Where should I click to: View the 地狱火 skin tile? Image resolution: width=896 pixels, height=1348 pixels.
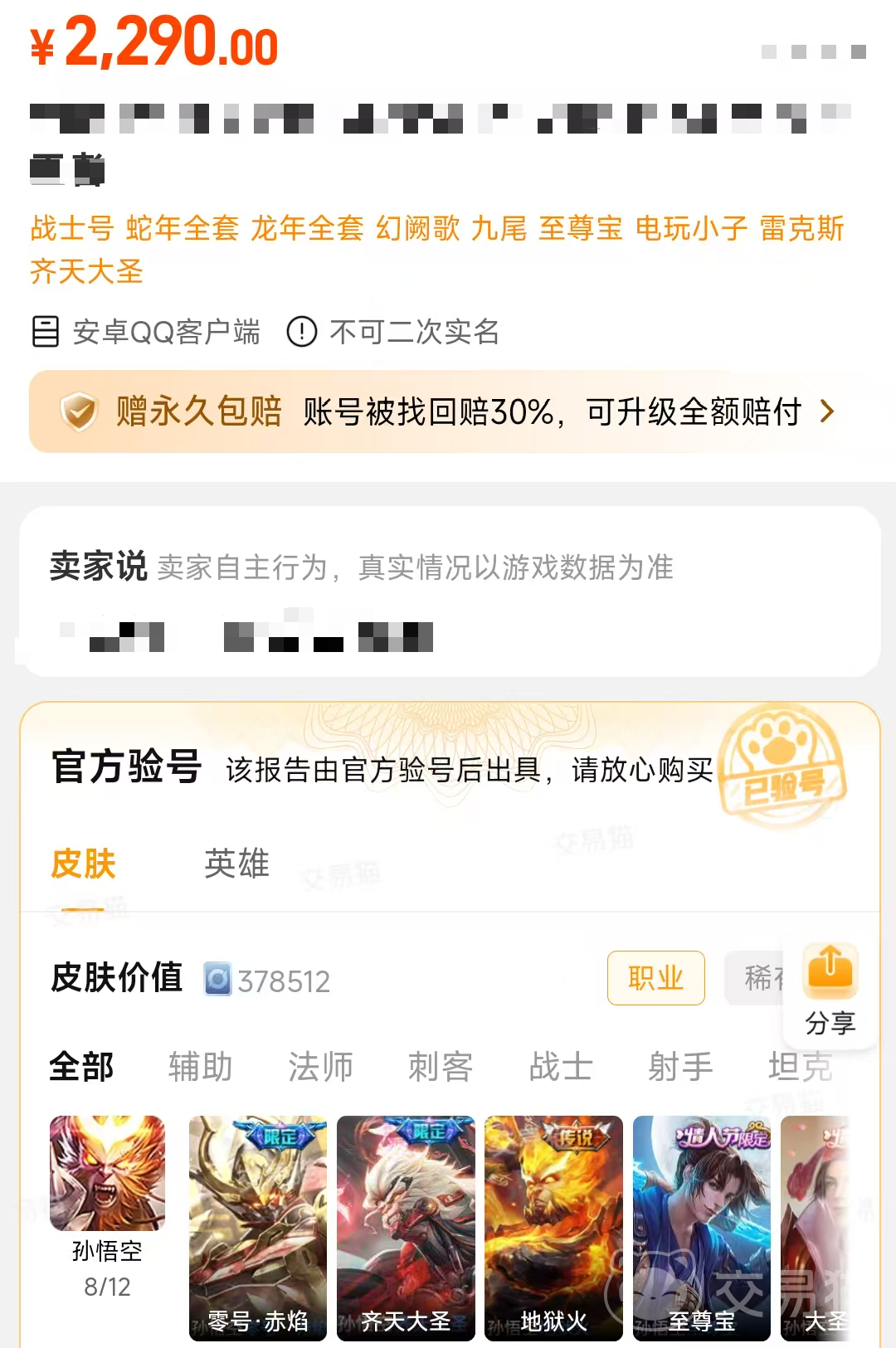click(x=553, y=1228)
